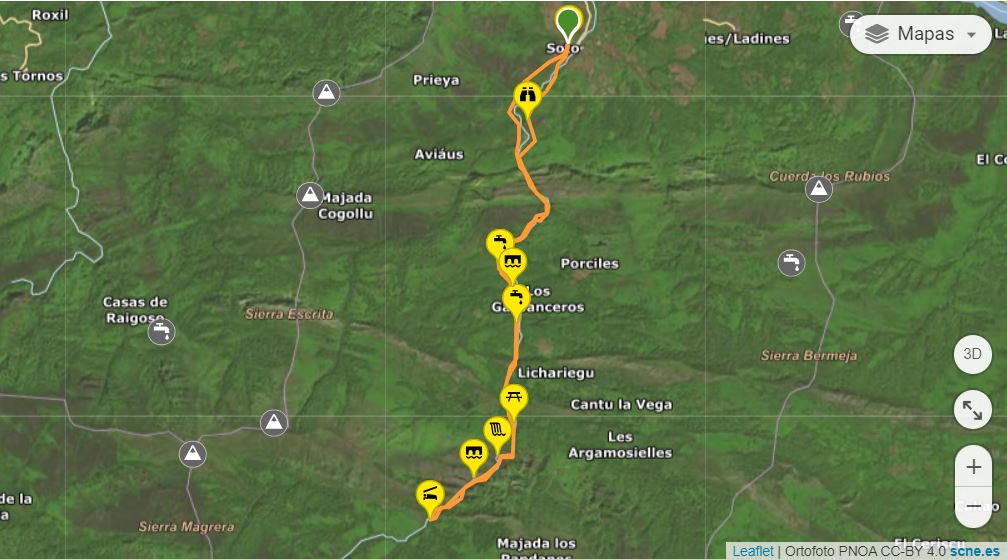
Task: Open the picnic table waypoint
Action: [514, 399]
